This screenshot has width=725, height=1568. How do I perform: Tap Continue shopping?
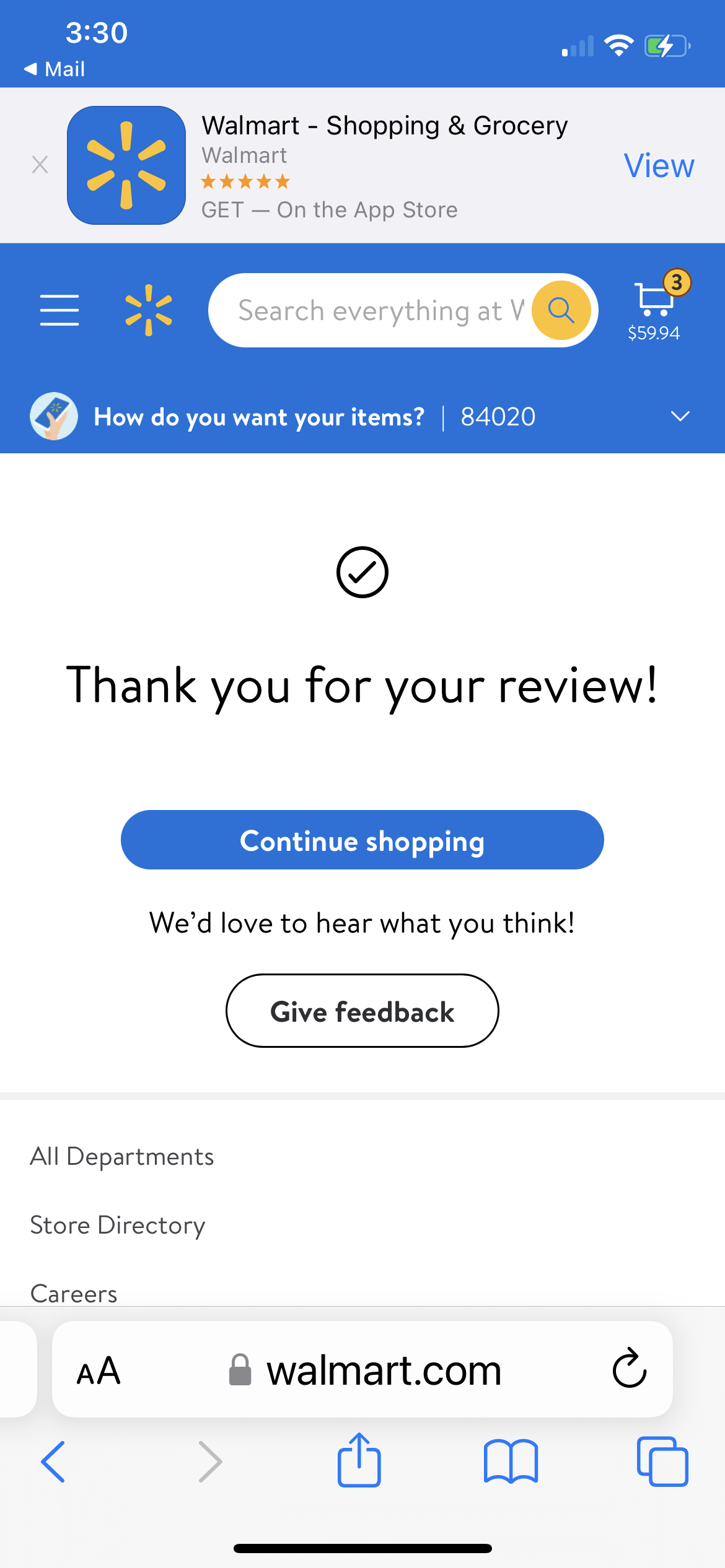pyautogui.click(x=362, y=840)
